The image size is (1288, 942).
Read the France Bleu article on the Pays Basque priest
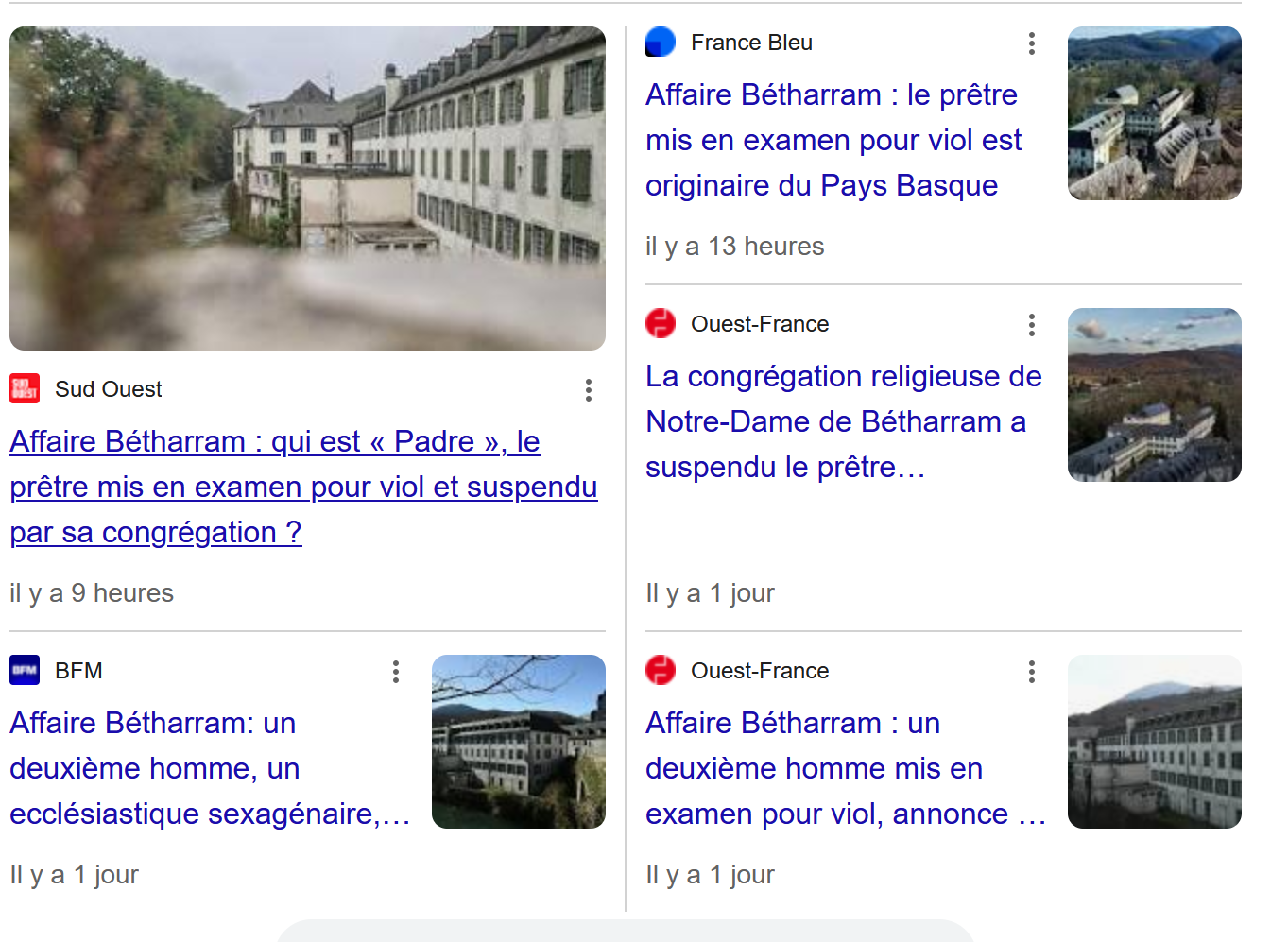pyautogui.click(x=833, y=140)
